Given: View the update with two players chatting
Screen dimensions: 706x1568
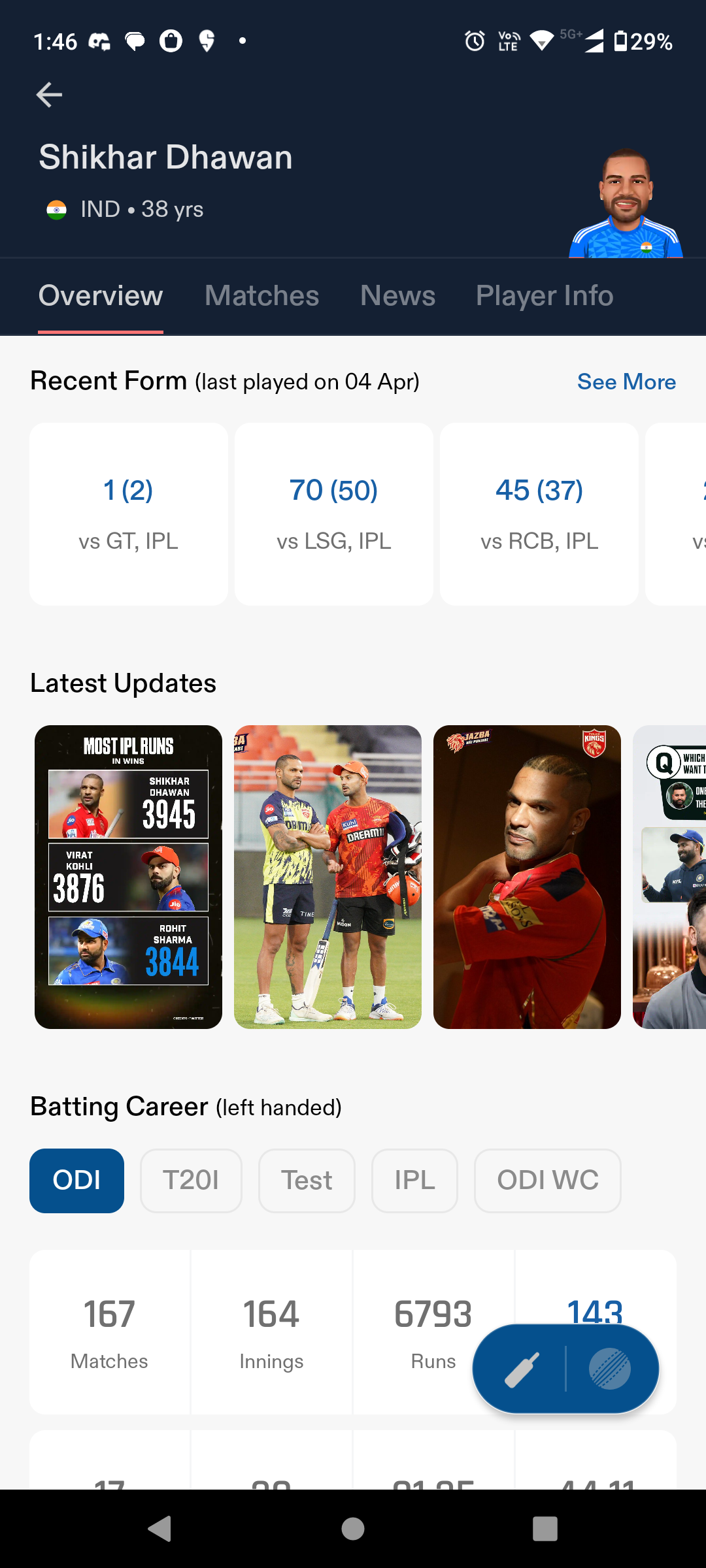Looking at the screenshot, I should pyautogui.click(x=328, y=877).
